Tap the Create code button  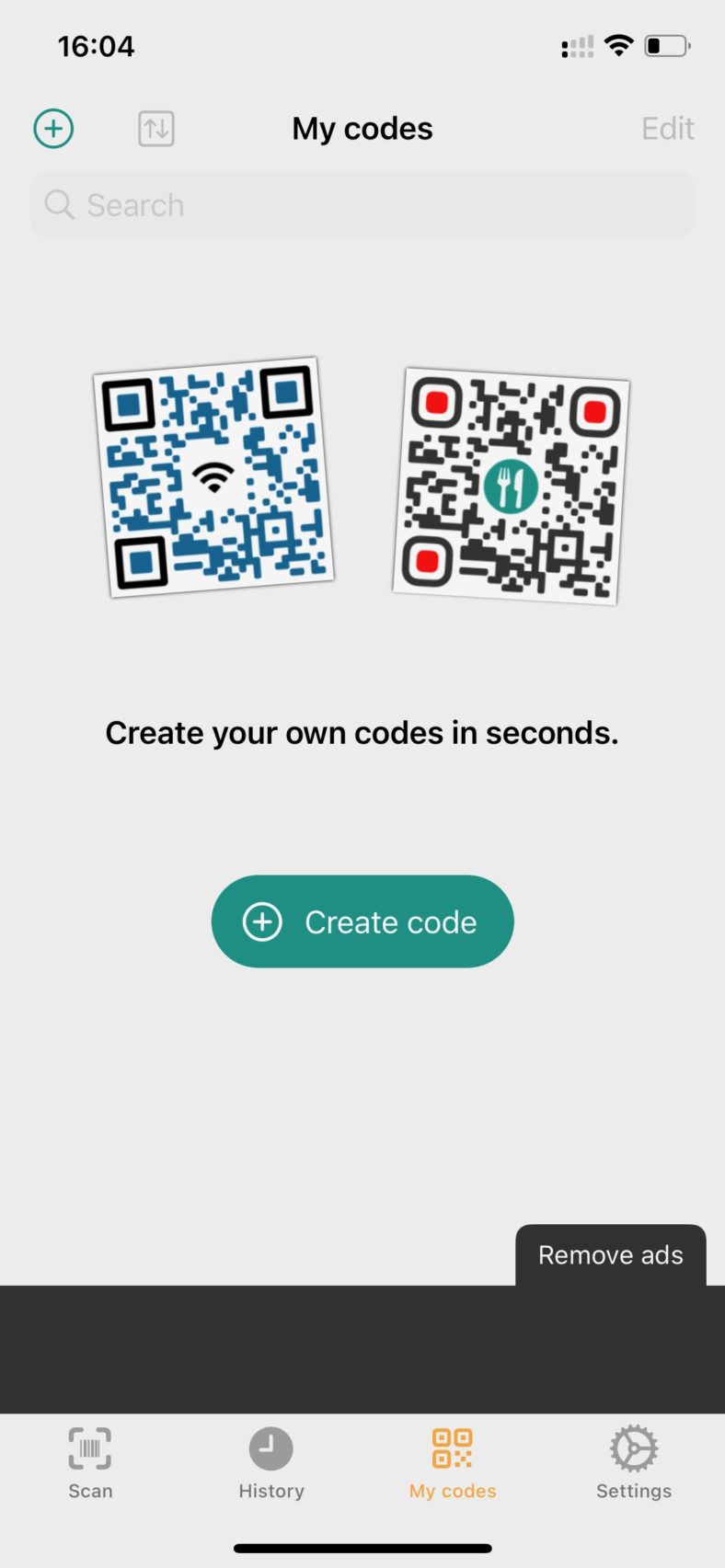point(362,921)
